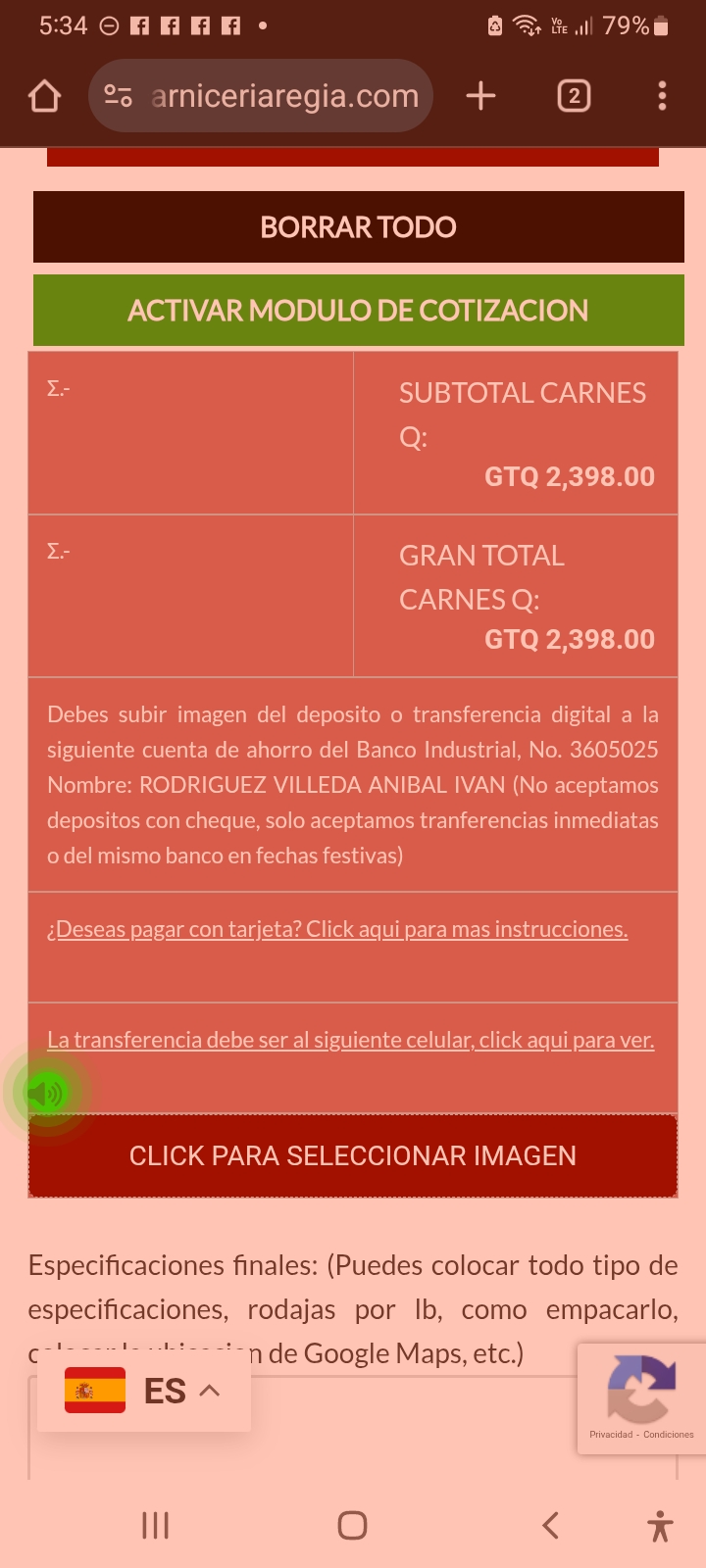The height and width of the screenshot is (1568, 706).
Task: Tap the address bar showing arniceriaregia.com
Action: (284, 96)
